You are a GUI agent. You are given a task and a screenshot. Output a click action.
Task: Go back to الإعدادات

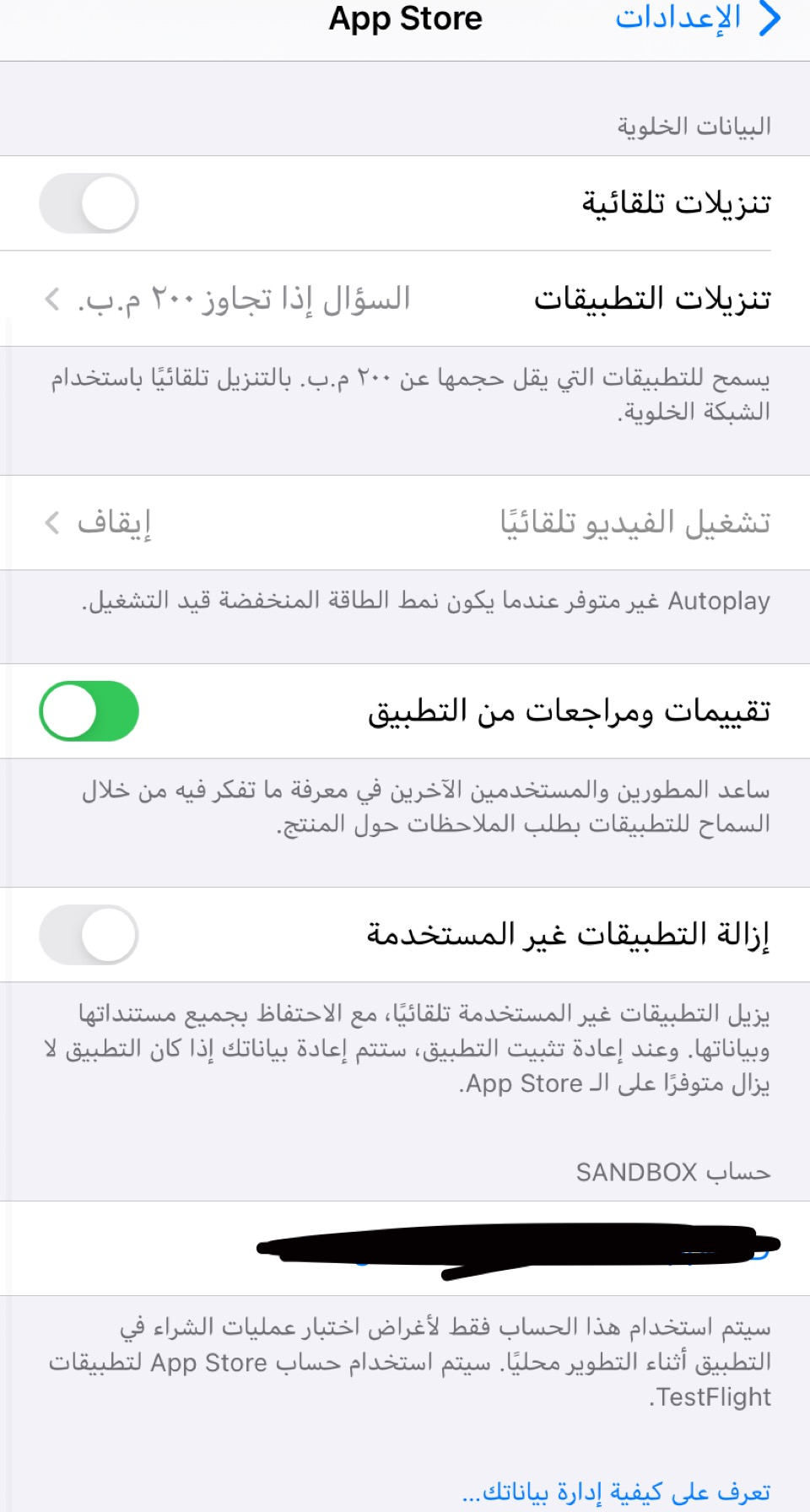coord(699,19)
